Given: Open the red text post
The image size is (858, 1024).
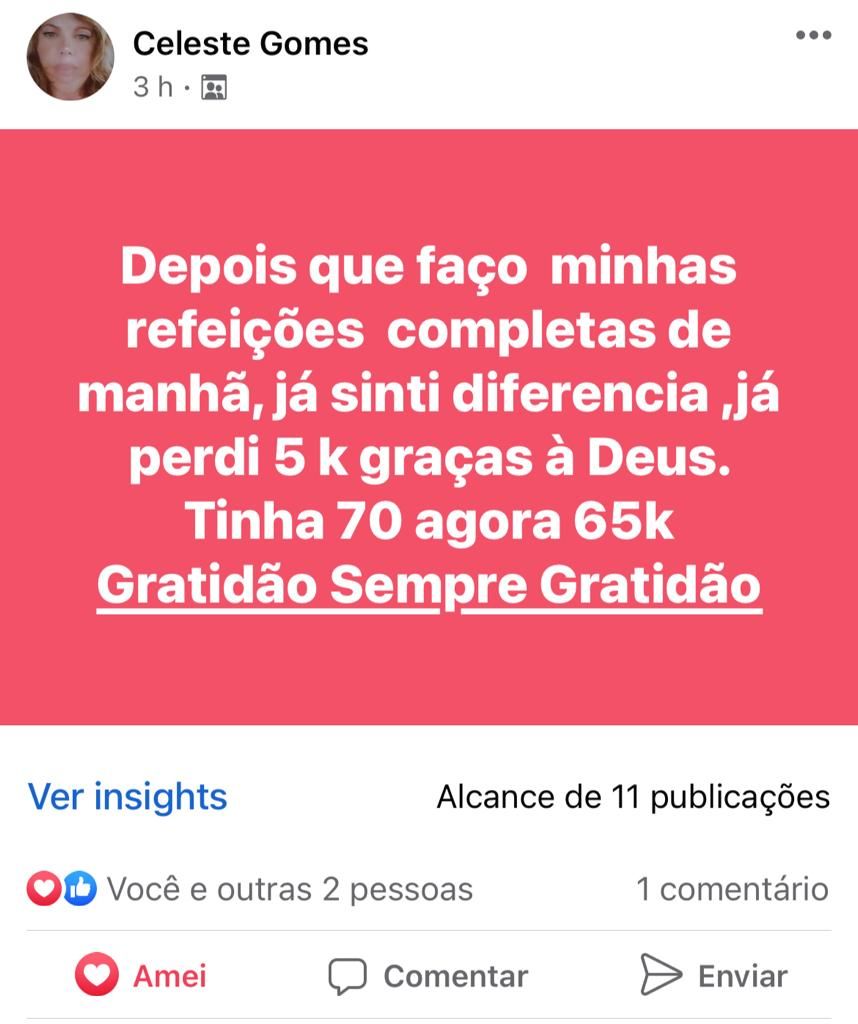Looking at the screenshot, I should coord(429,427).
